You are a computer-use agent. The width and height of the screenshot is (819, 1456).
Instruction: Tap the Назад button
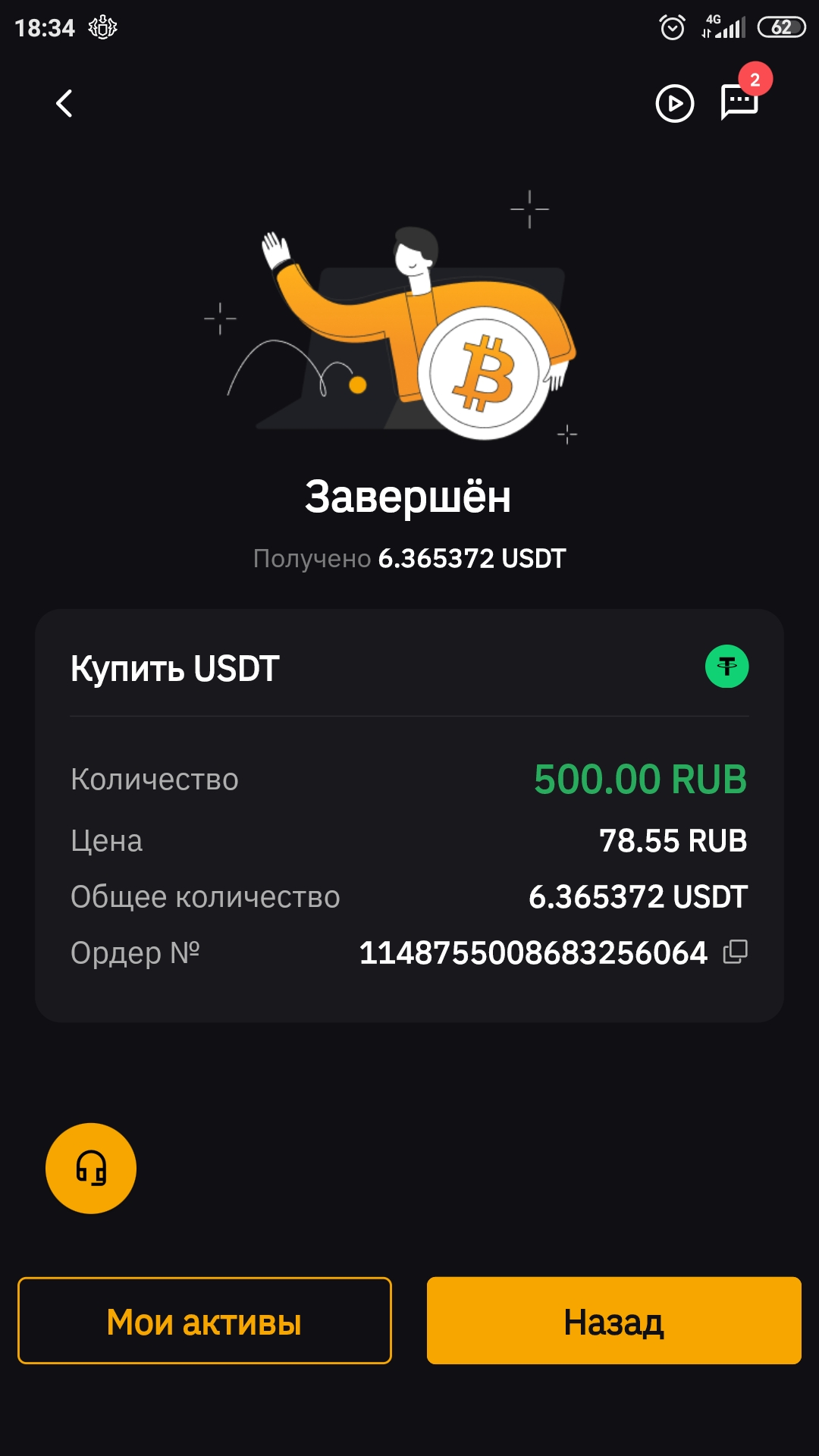613,1321
